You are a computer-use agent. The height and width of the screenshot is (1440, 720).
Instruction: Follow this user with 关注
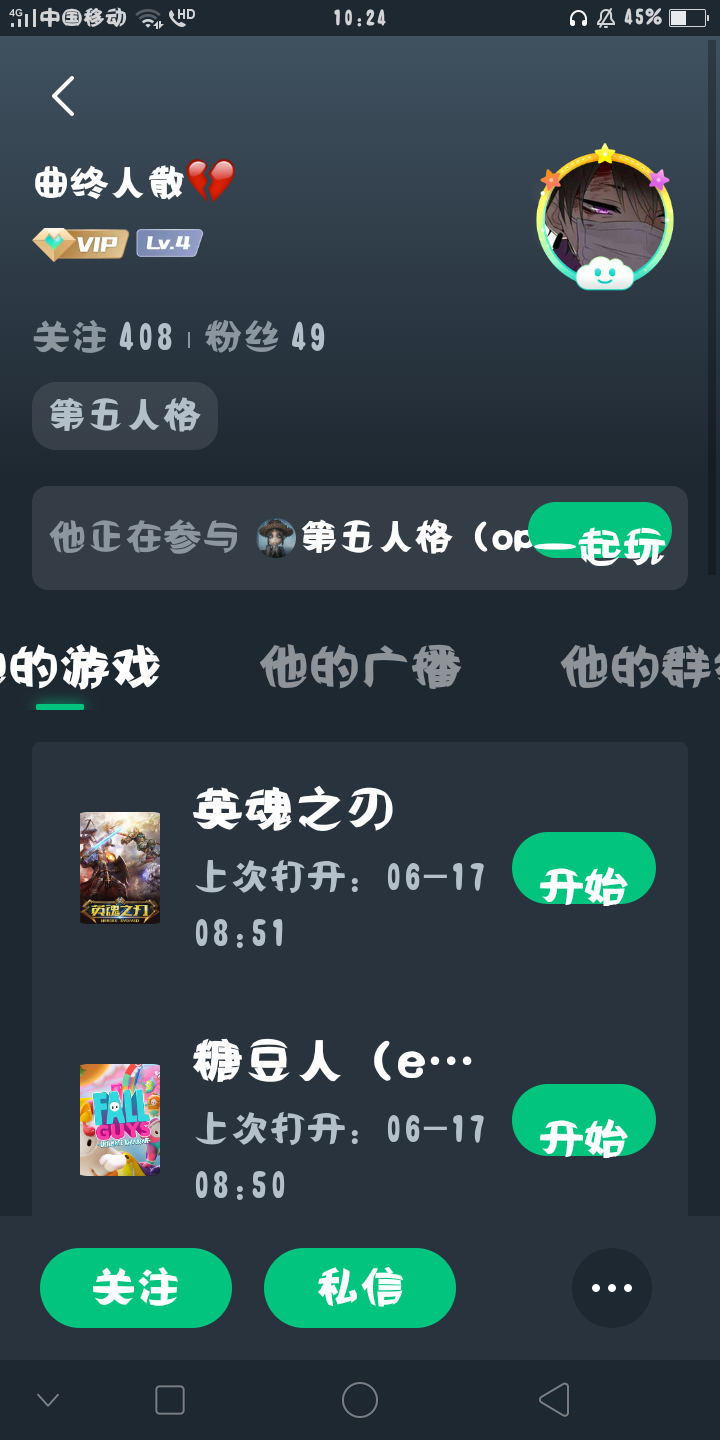click(x=136, y=1288)
